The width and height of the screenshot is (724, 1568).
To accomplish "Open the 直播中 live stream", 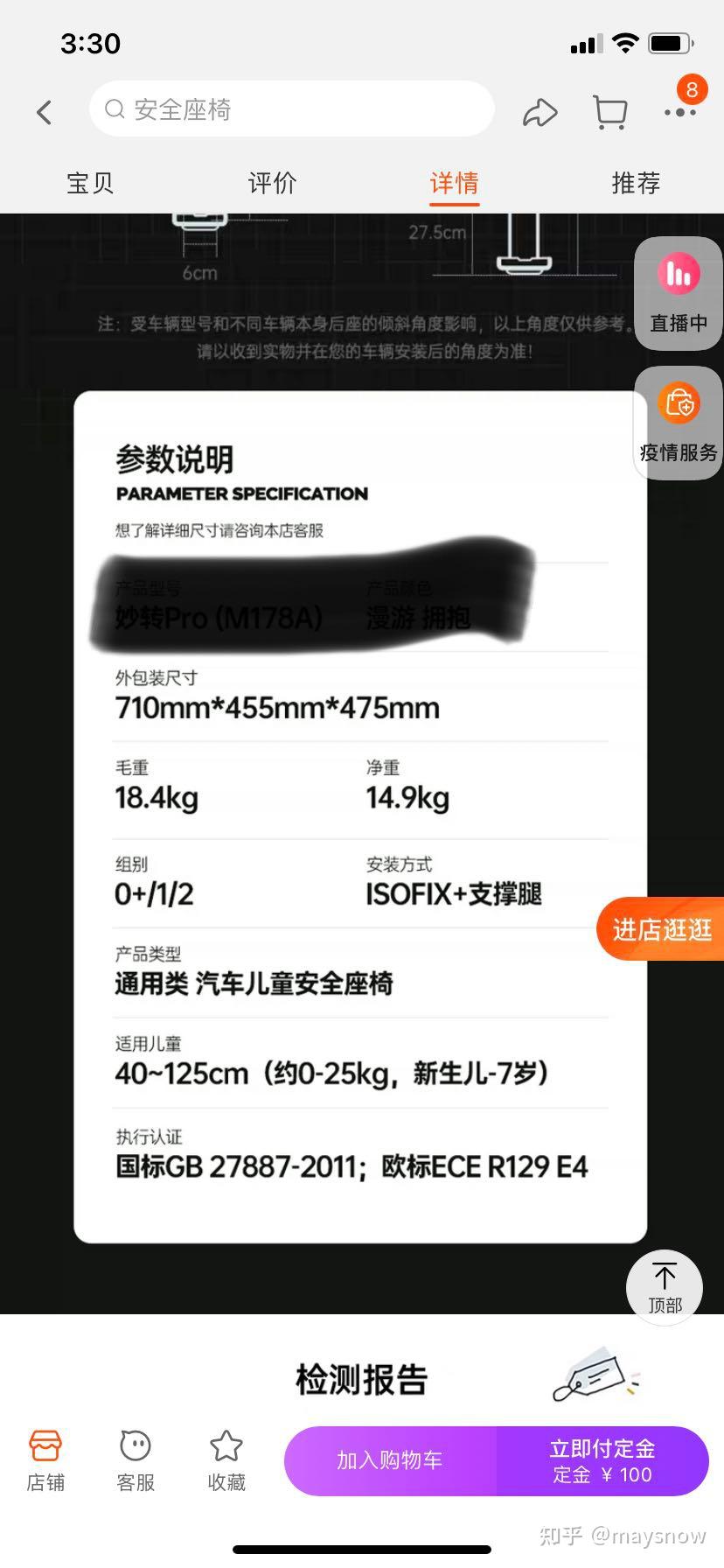I will pos(679,294).
